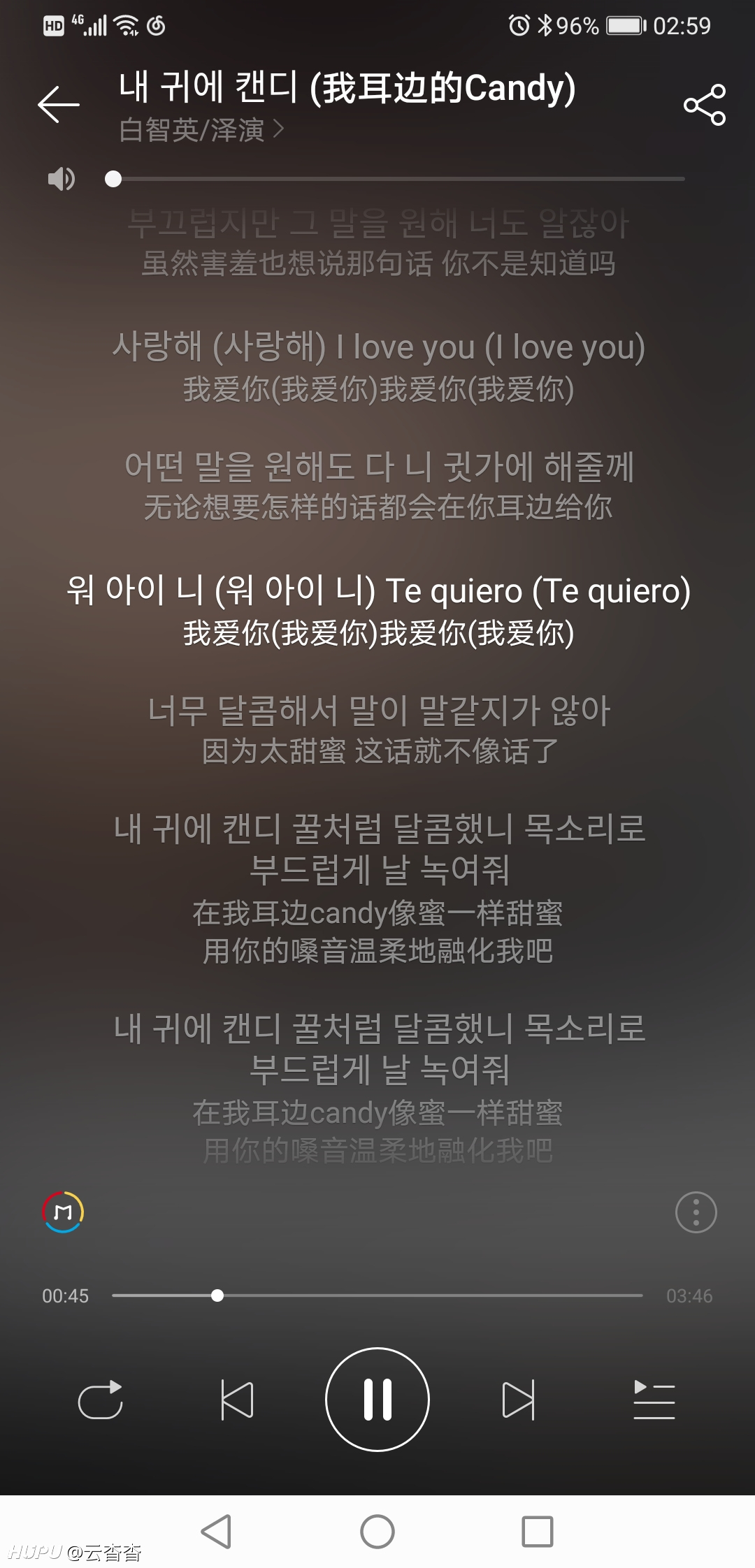Image resolution: width=755 pixels, height=1568 pixels.
Task: Skip to the previous track
Action: pos(237,1400)
